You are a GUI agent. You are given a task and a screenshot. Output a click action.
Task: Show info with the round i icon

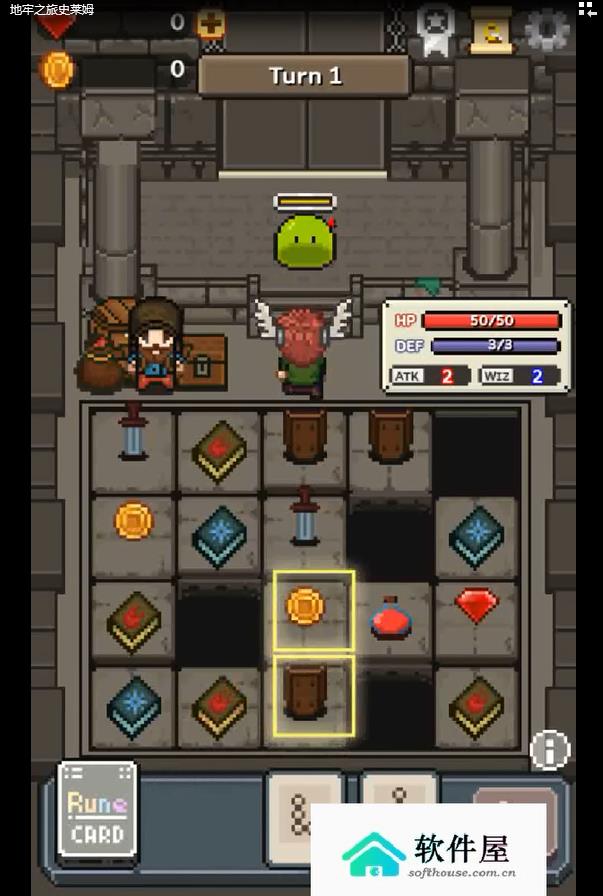click(549, 749)
